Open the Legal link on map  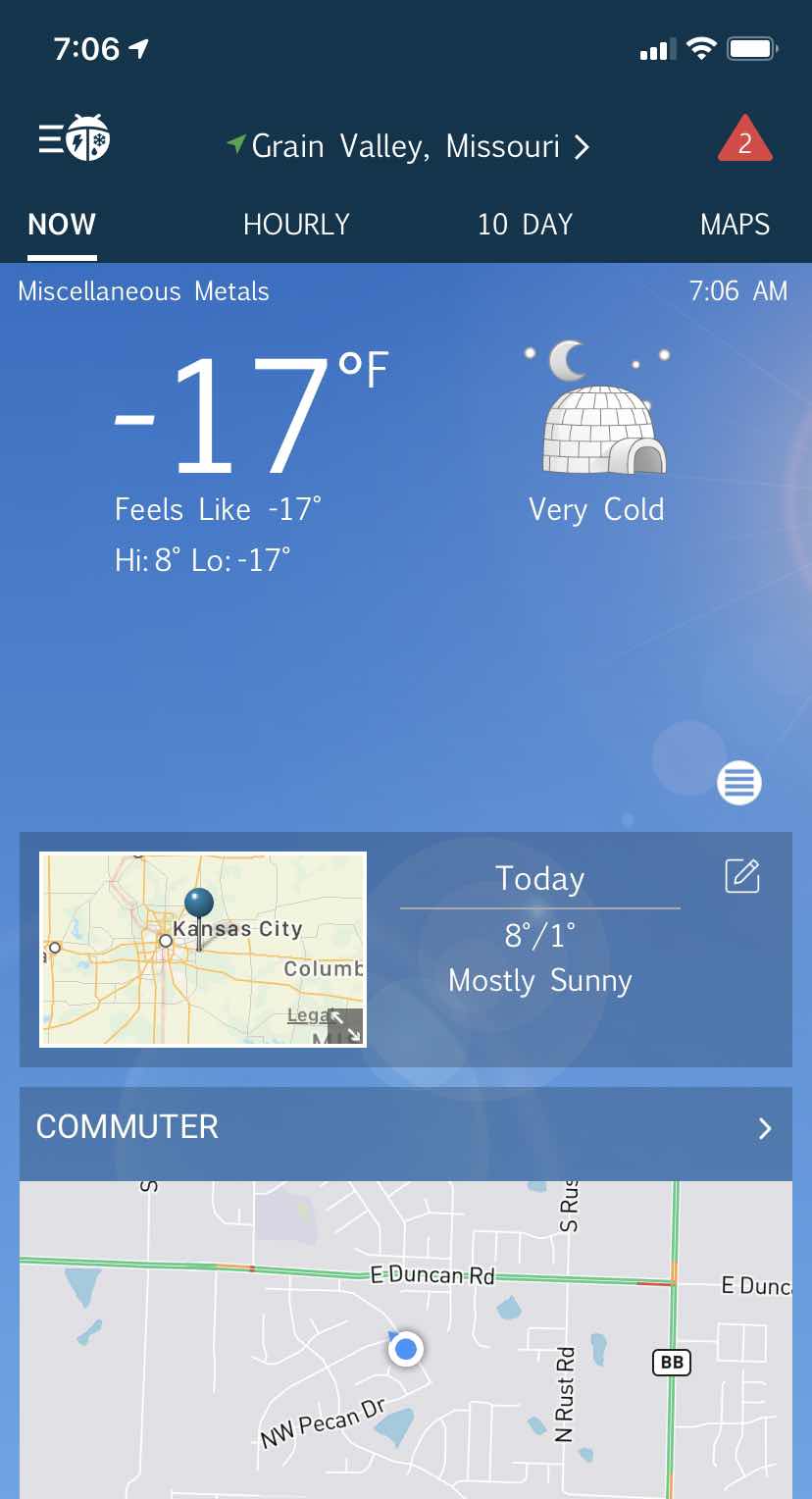click(305, 1015)
